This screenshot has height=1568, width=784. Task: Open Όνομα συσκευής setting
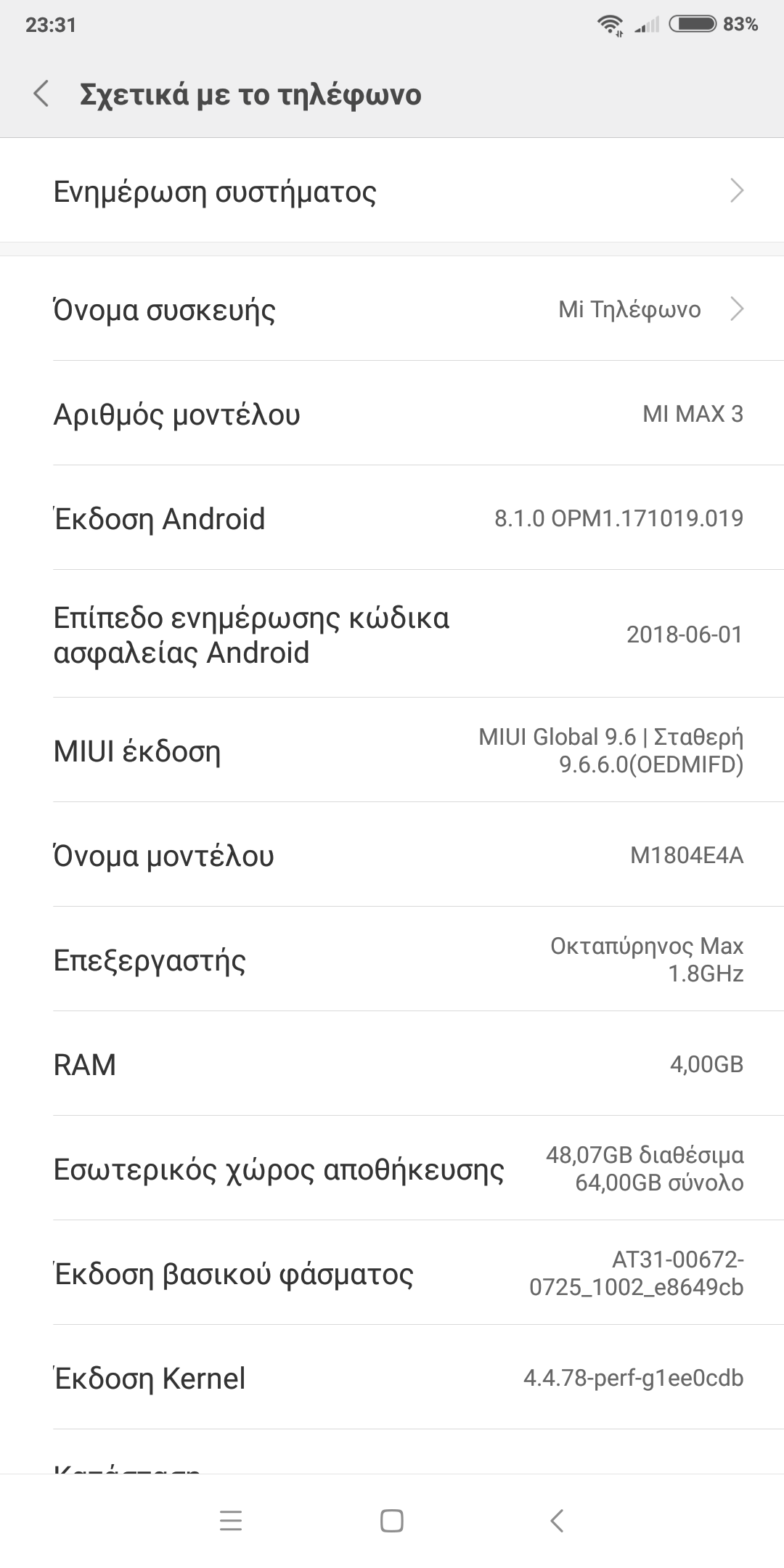click(x=392, y=310)
